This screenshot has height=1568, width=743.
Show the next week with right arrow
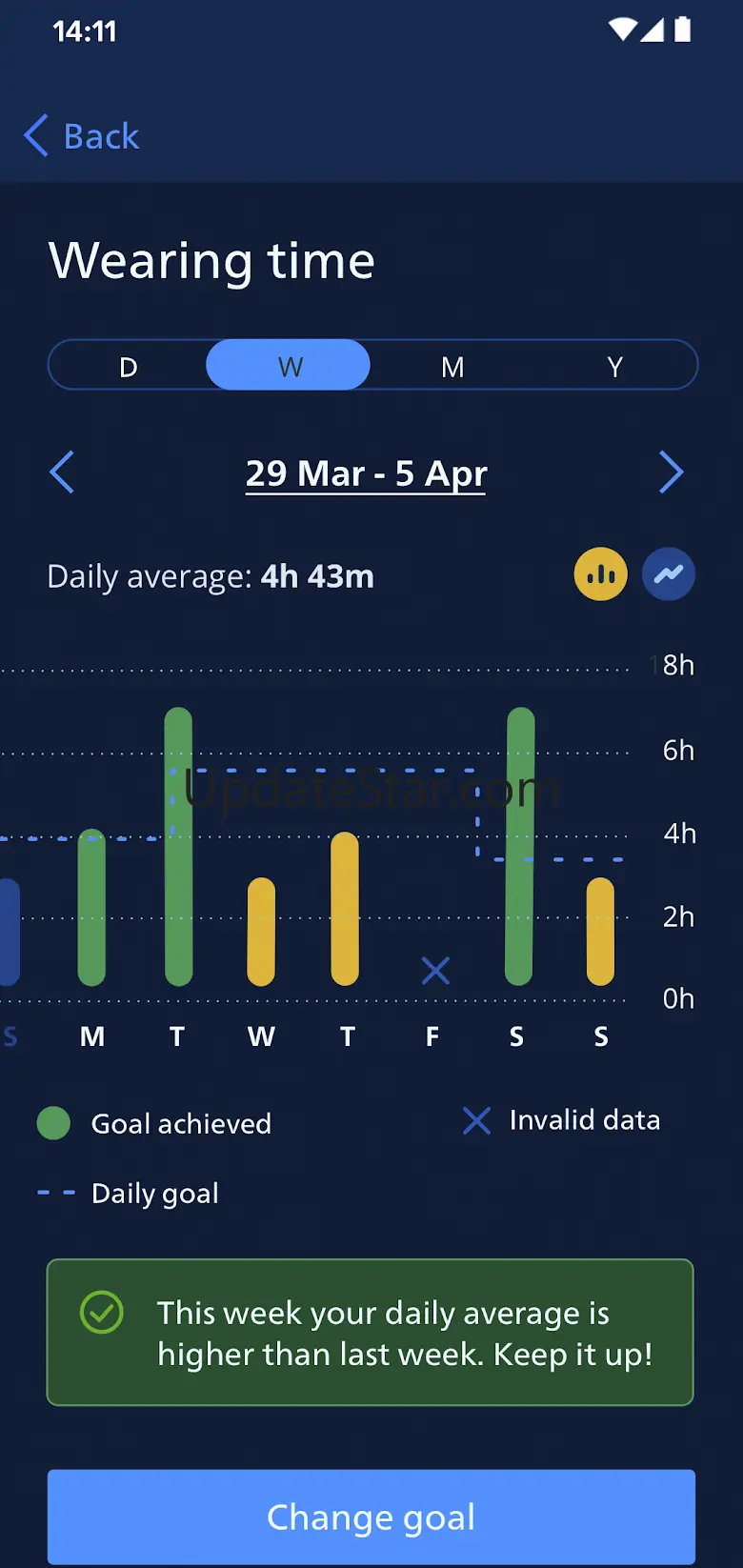point(672,472)
